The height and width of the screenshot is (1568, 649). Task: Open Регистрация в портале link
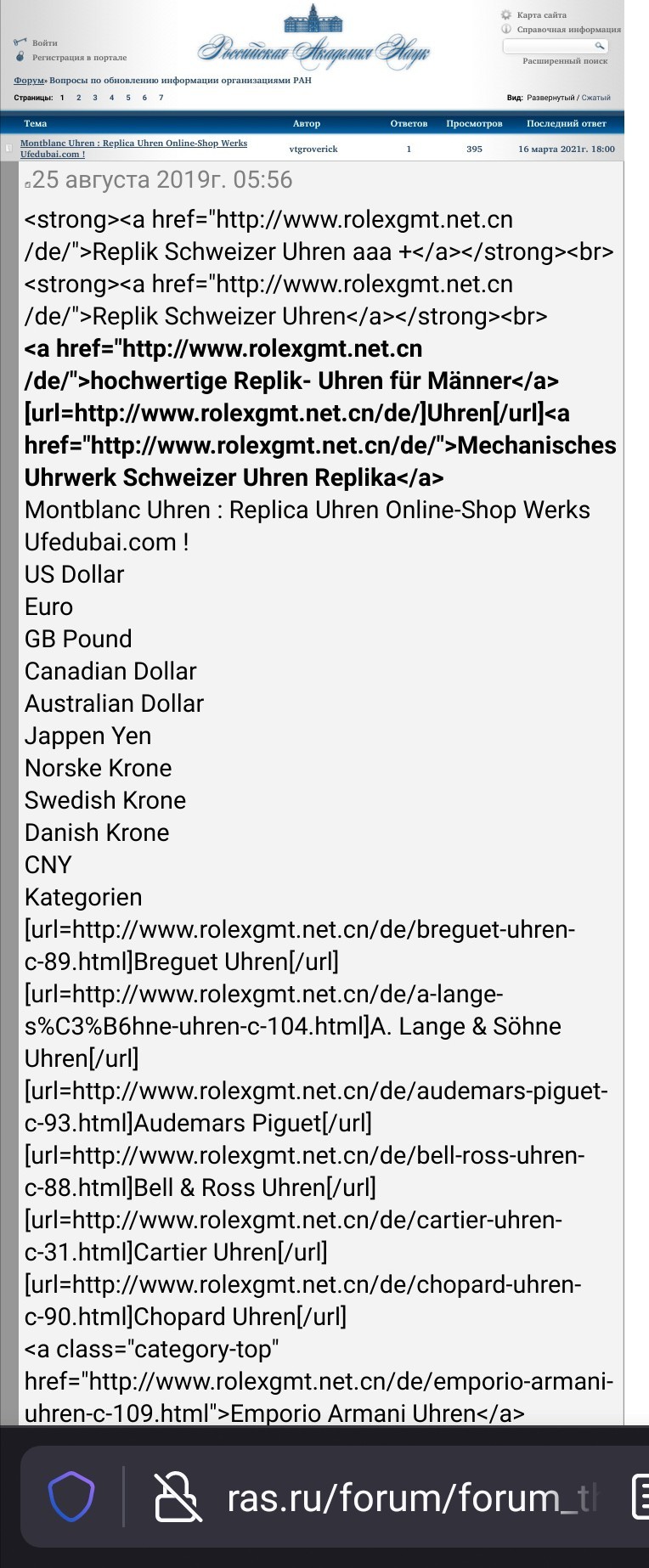coord(79,58)
